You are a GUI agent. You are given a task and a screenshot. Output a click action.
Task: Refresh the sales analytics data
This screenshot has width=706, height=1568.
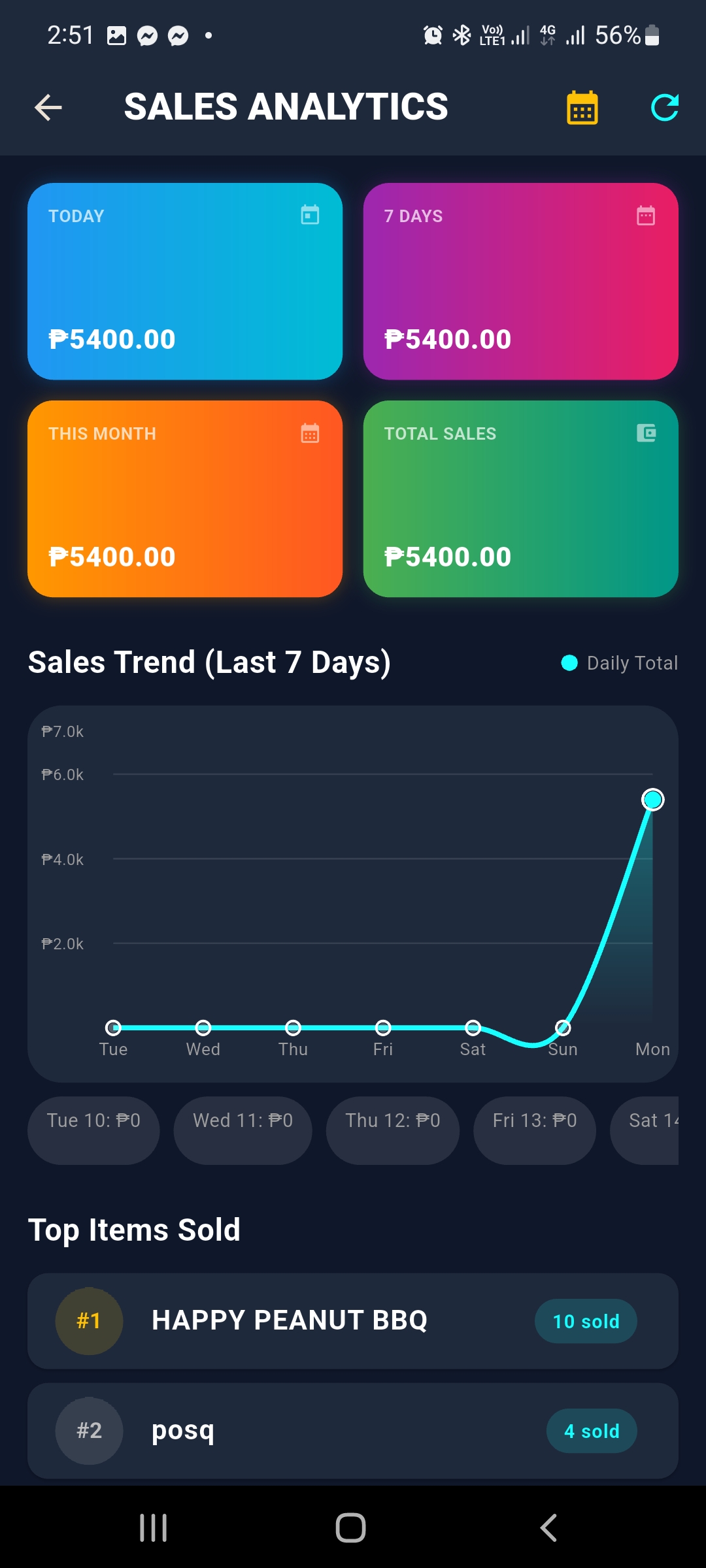click(665, 107)
